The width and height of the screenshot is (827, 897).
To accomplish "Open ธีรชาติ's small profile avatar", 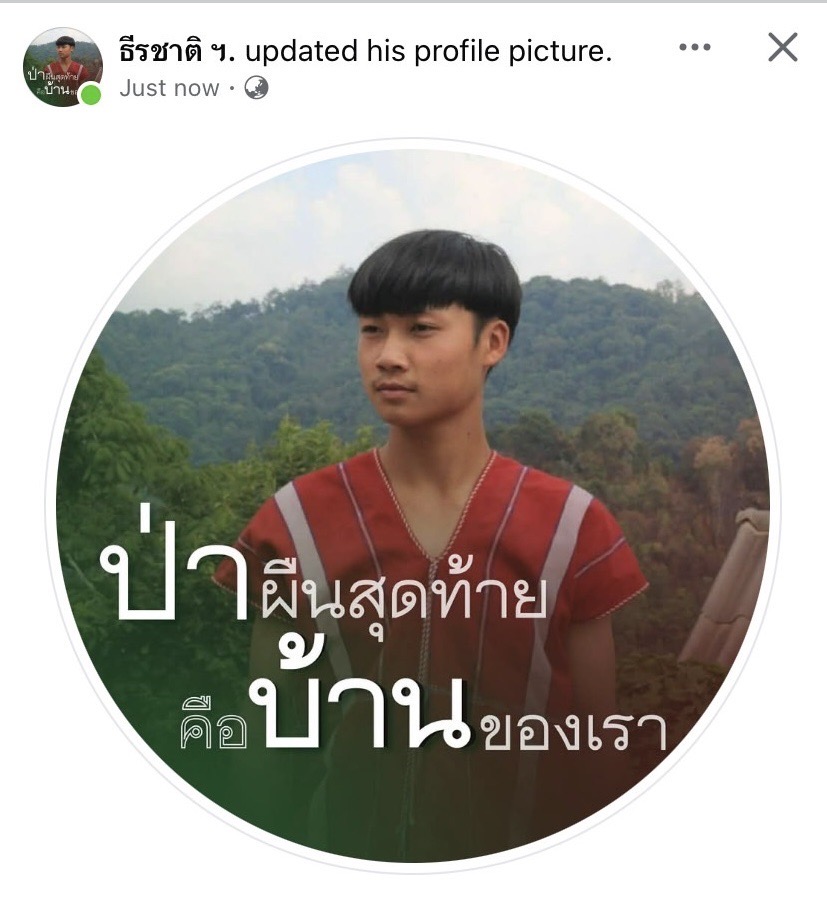I will (62, 66).
